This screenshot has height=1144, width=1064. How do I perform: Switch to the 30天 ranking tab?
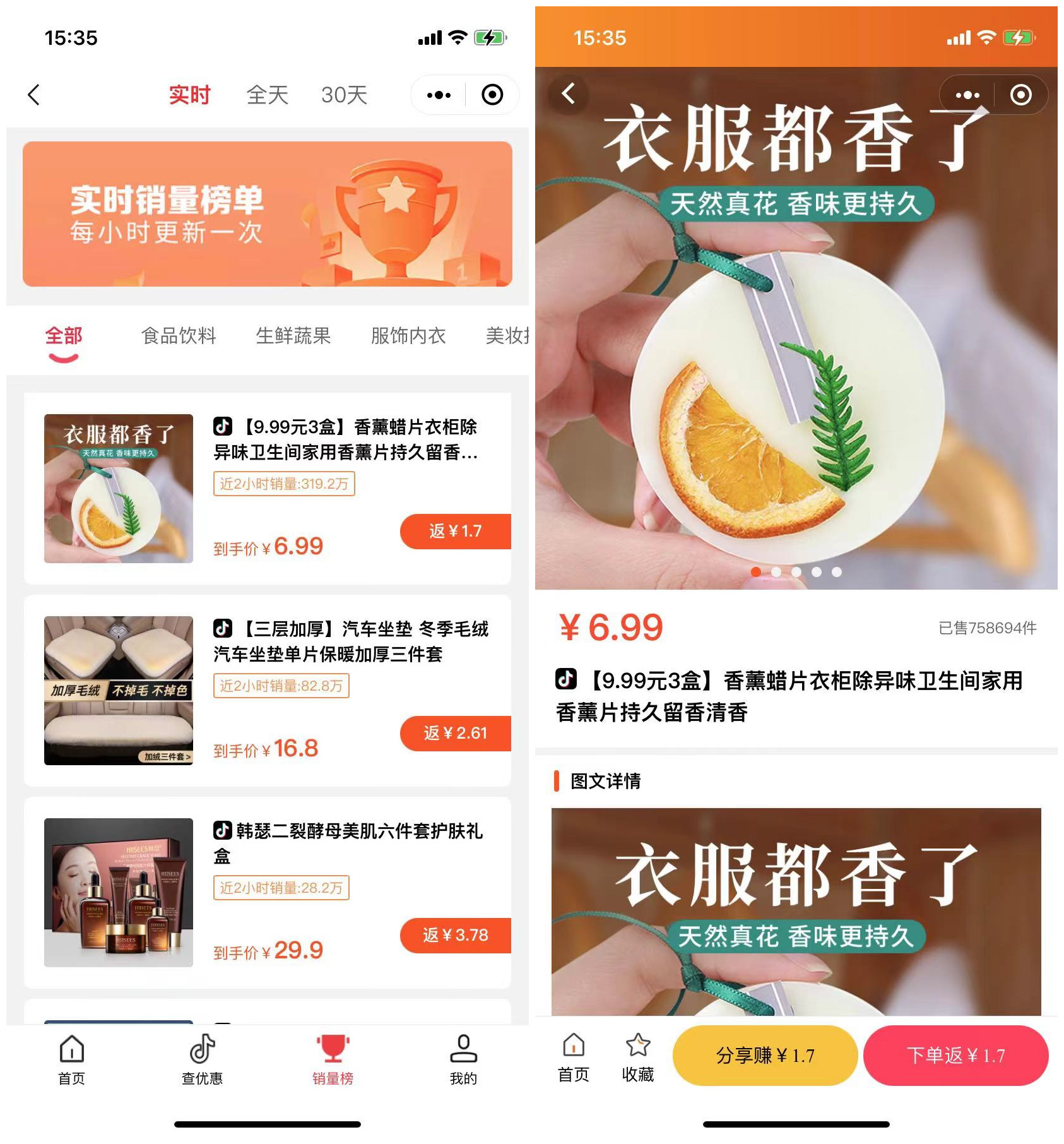point(344,95)
